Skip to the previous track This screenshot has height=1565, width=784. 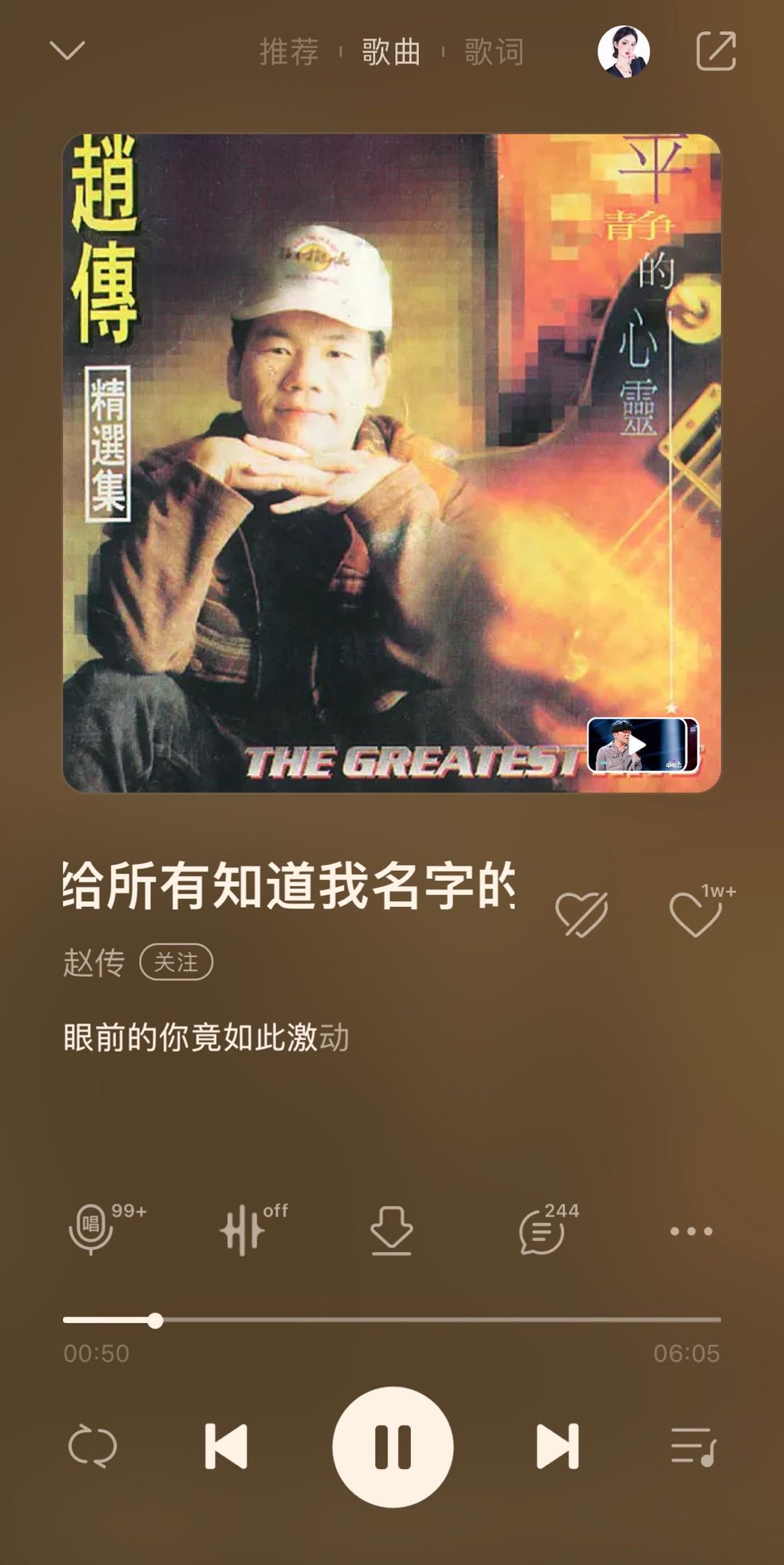226,1447
